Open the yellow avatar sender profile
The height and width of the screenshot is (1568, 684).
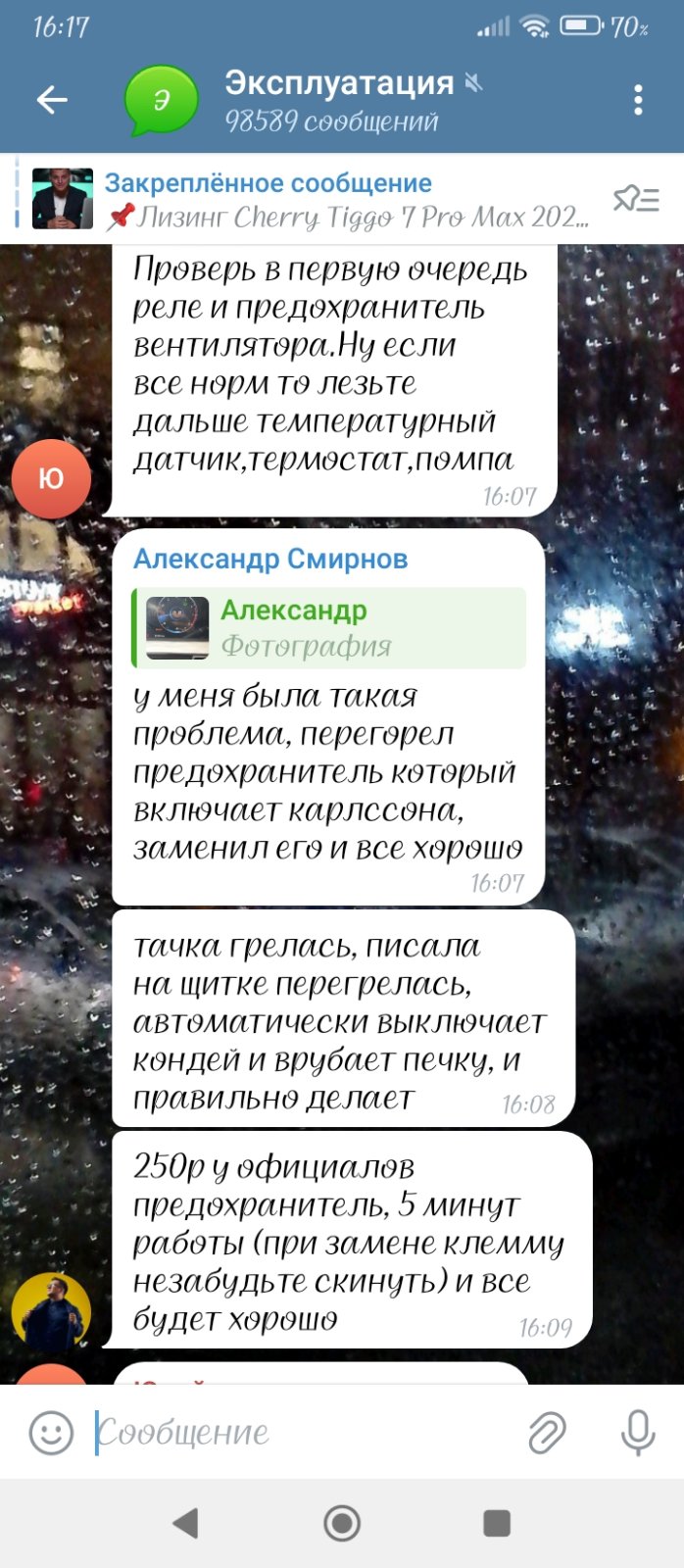coord(51,1312)
